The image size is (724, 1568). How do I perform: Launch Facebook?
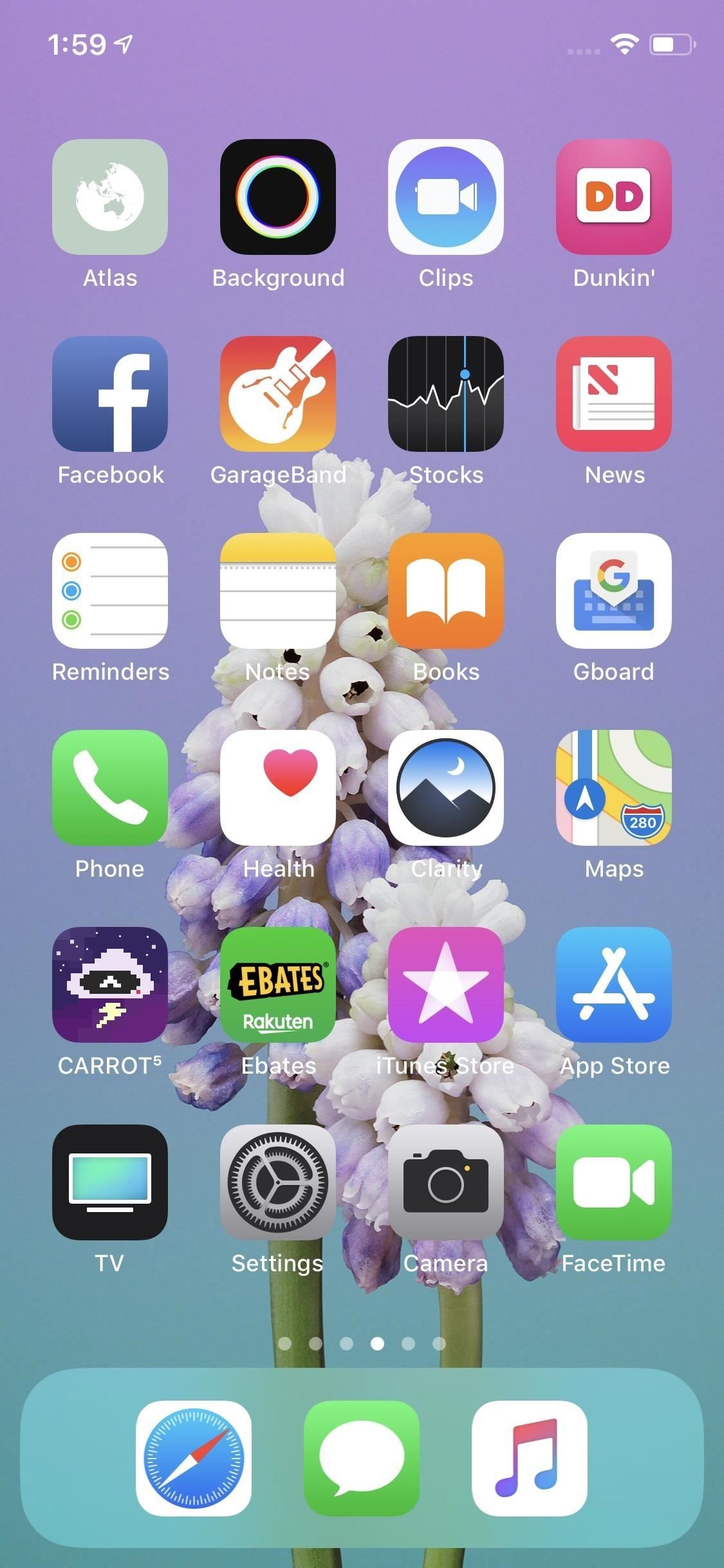(x=109, y=395)
